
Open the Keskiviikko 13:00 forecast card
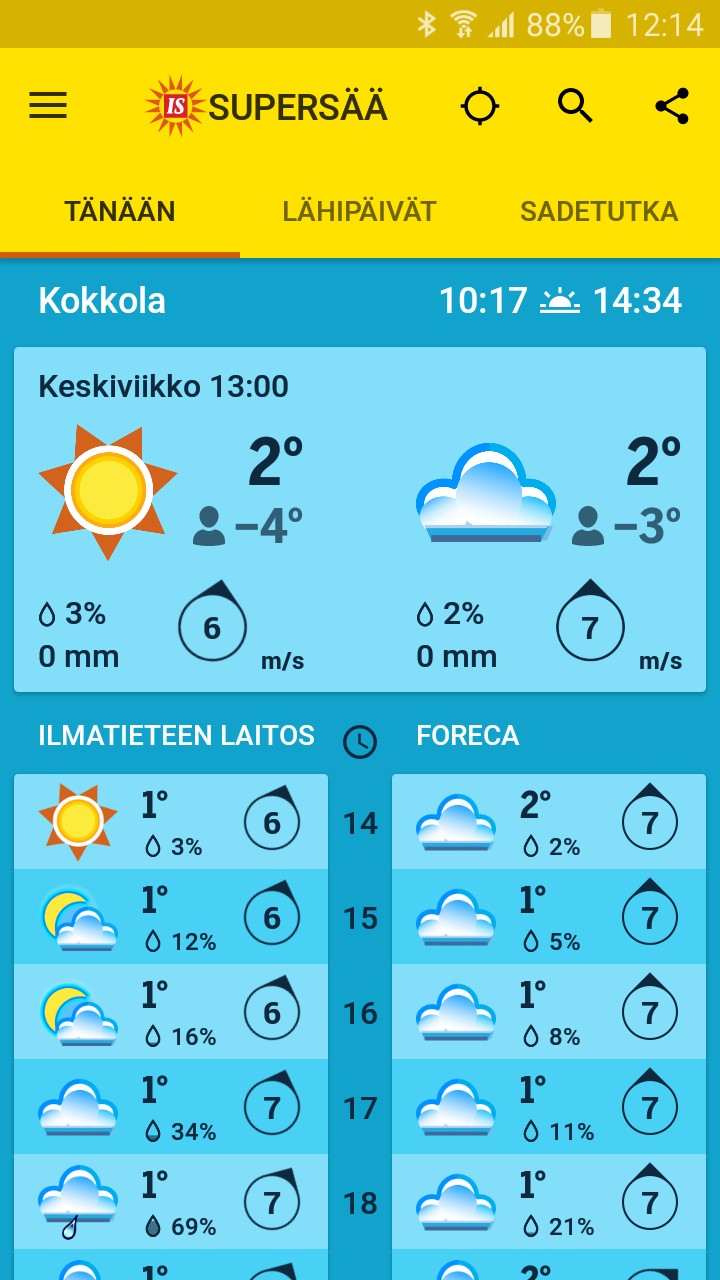[x=359, y=520]
